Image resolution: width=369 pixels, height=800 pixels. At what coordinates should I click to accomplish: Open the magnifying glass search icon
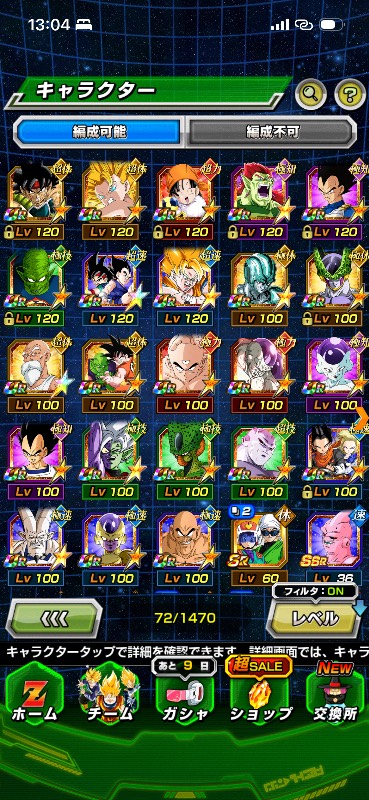click(x=311, y=93)
